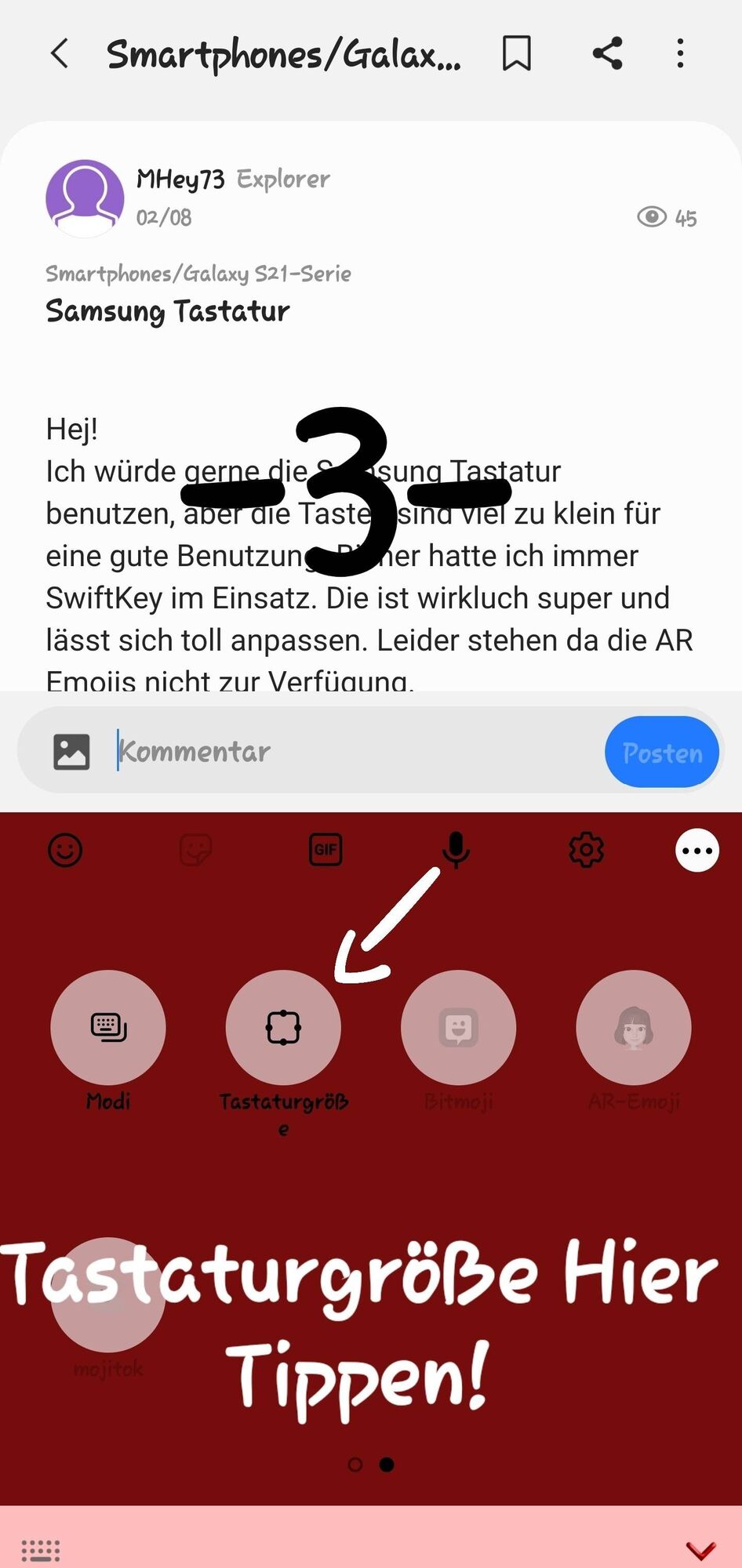This screenshot has width=742, height=1568.
Task: Open the emoji smiley panel on the keyboard
Action: 65,850
